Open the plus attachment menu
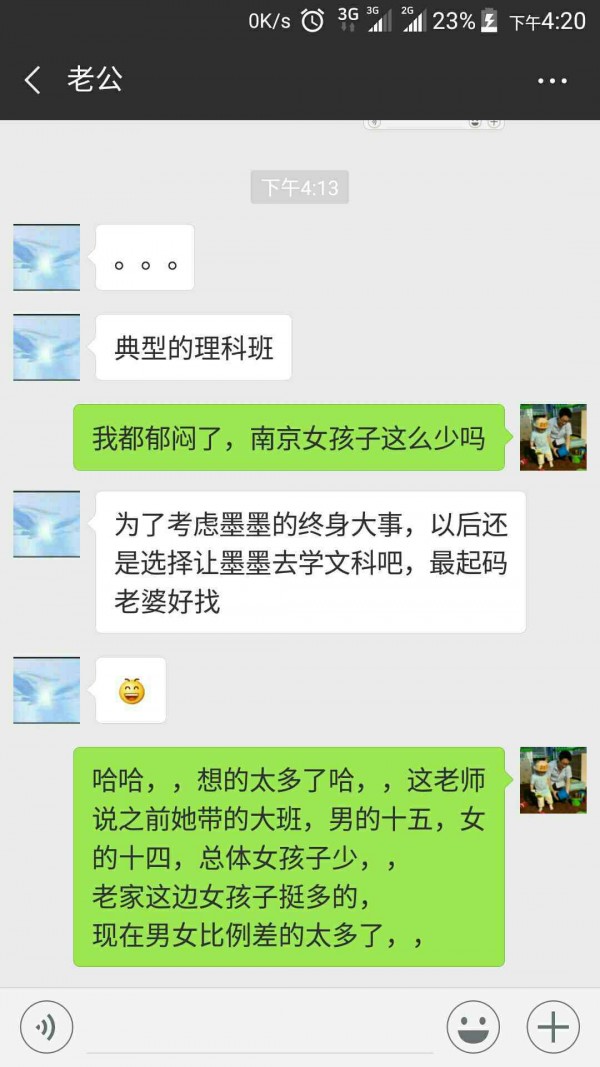 (x=552, y=1027)
